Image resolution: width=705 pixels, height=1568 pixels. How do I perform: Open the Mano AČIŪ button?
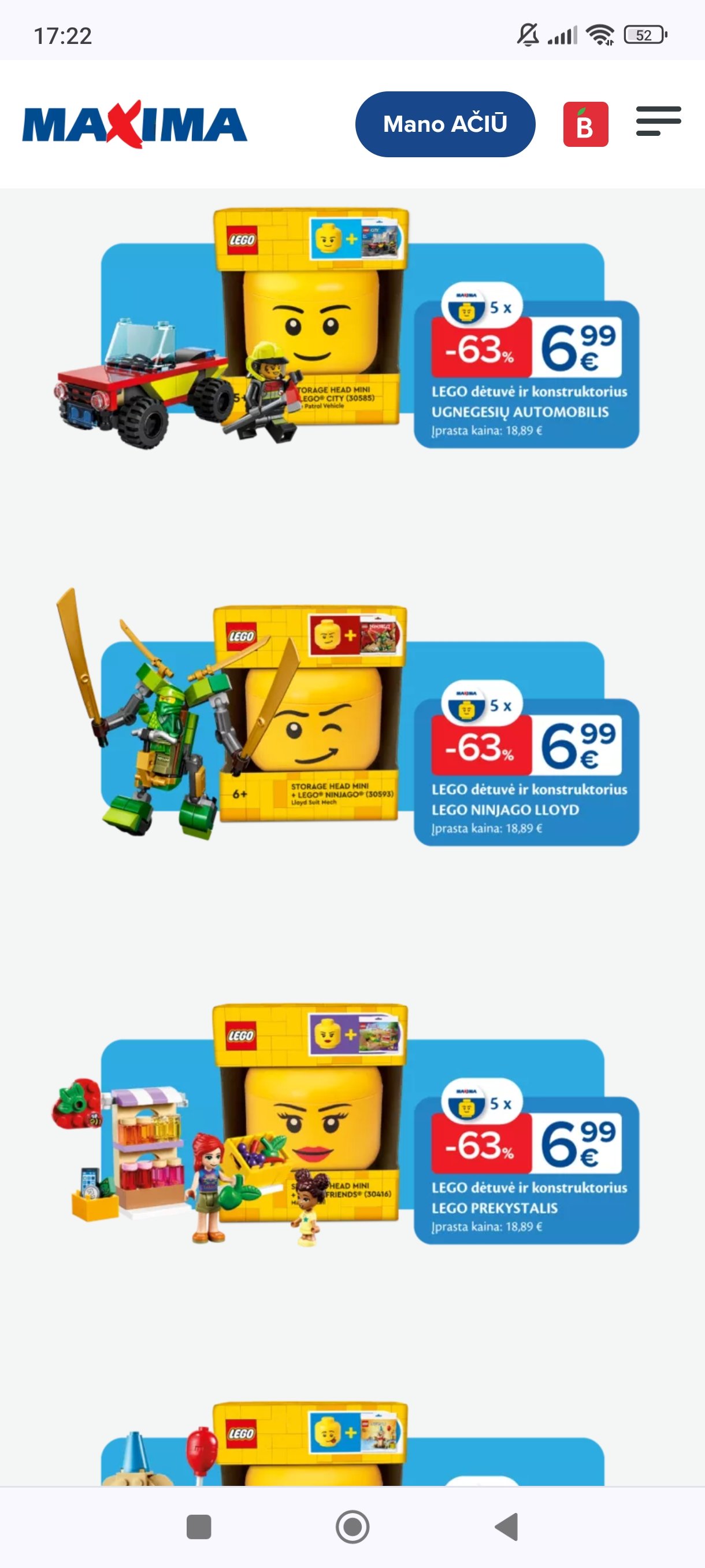[x=446, y=124]
